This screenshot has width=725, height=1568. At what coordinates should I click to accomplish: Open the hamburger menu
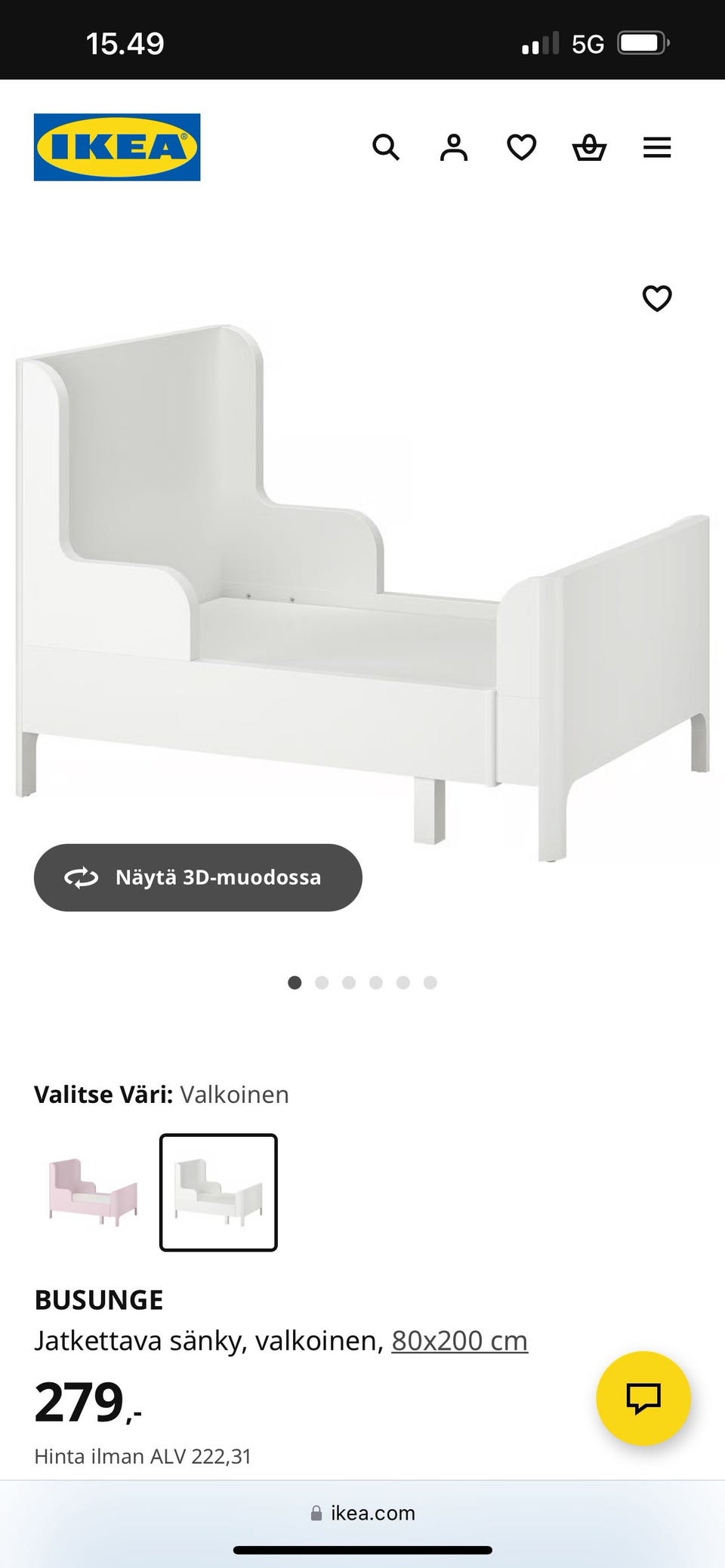click(657, 147)
